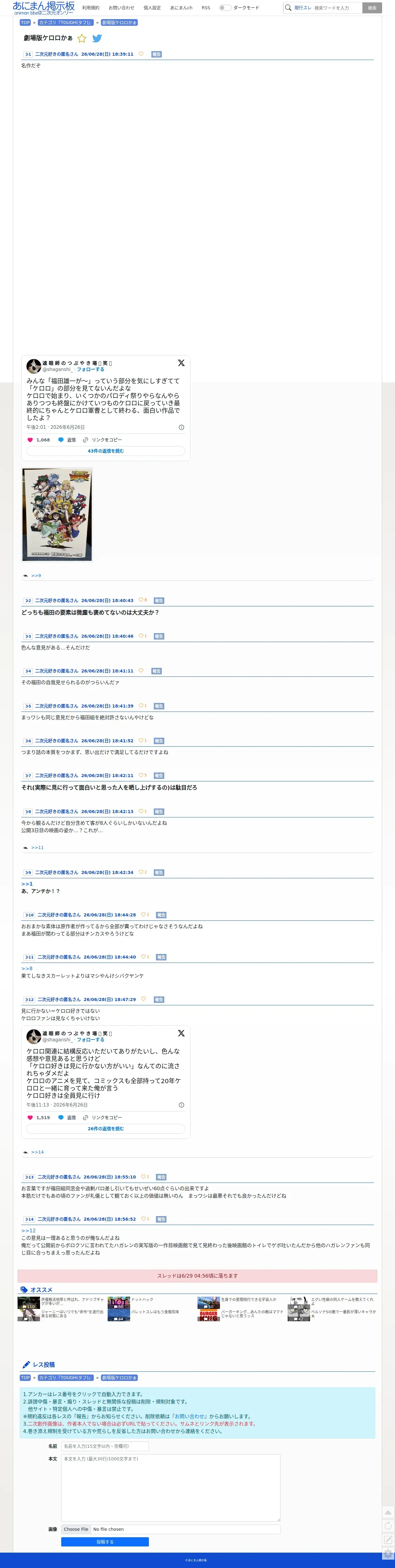This screenshot has width=395, height=1568.
Task: Focus the 検索ワードを入力 search field
Action: [x=337, y=8]
